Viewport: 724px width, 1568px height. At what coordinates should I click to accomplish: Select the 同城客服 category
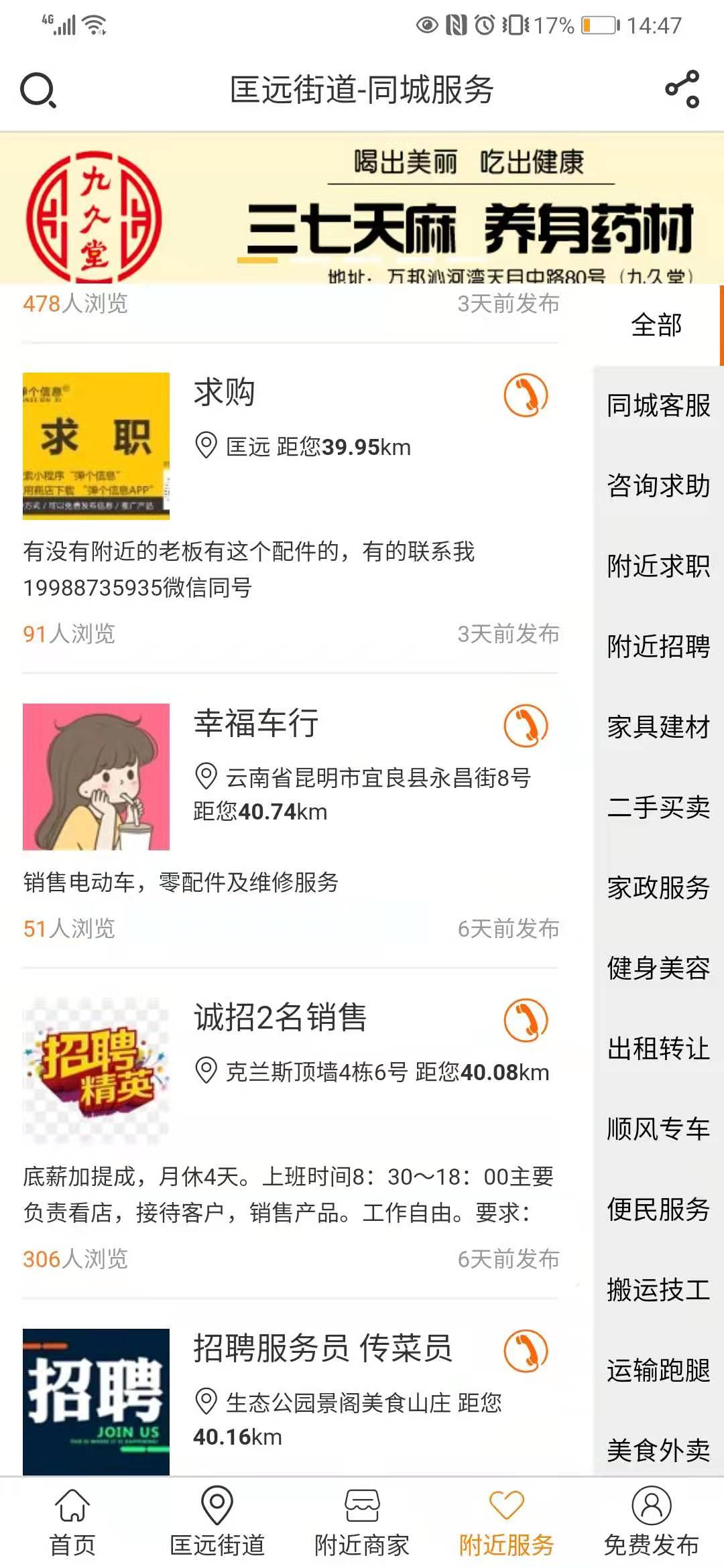click(658, 406)
